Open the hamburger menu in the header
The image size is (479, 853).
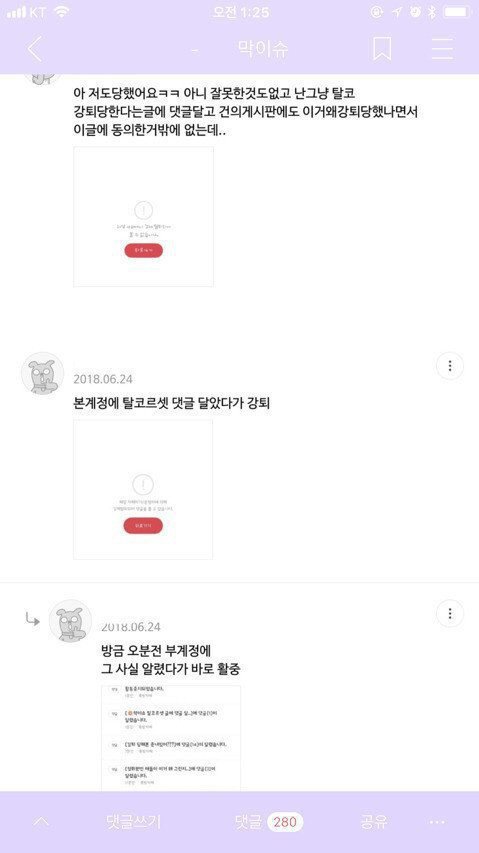click(x=442, y=49)
